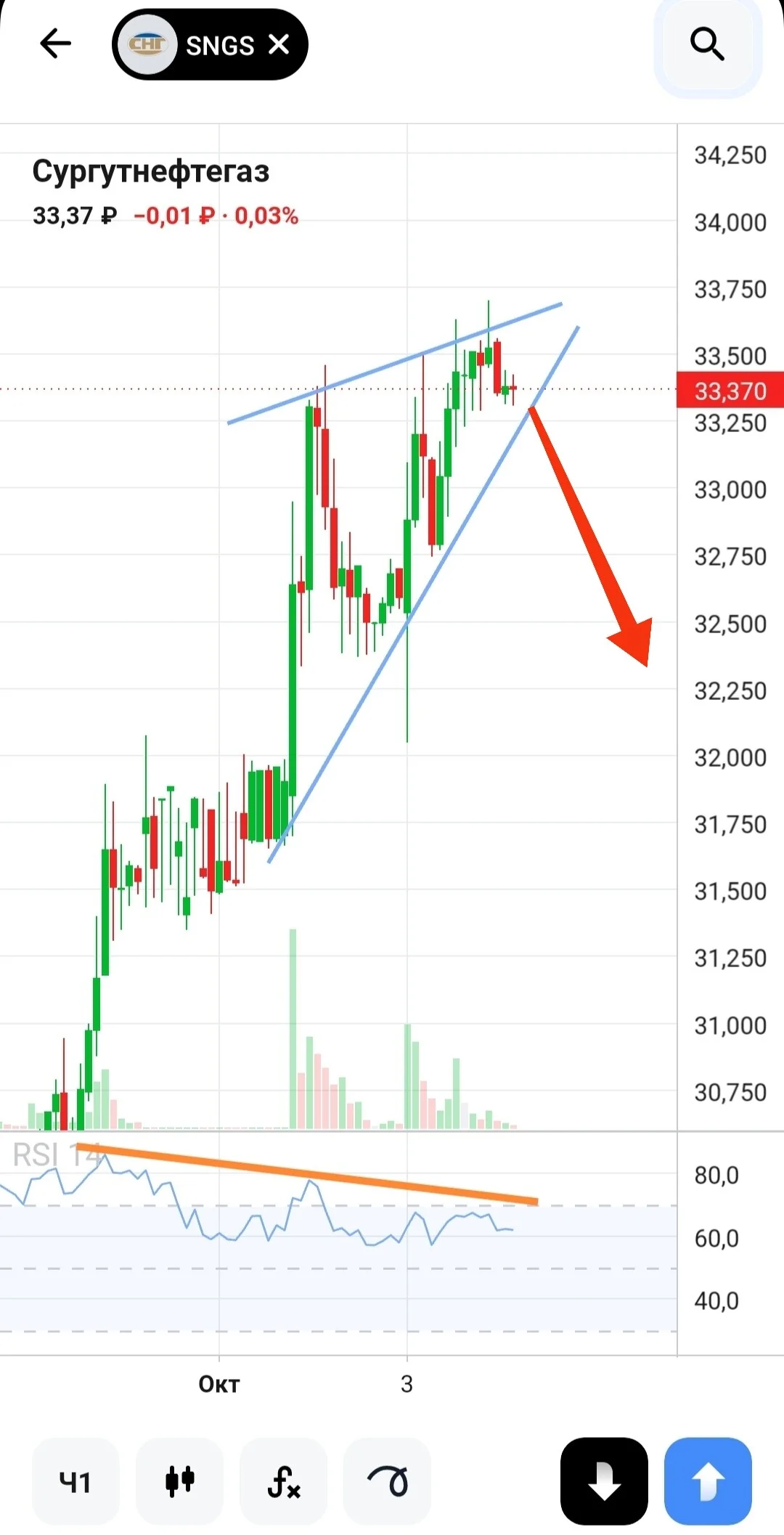Remove the SNGS ticker chip
This screenshot has width=784, height=1535.
(279, 45)
